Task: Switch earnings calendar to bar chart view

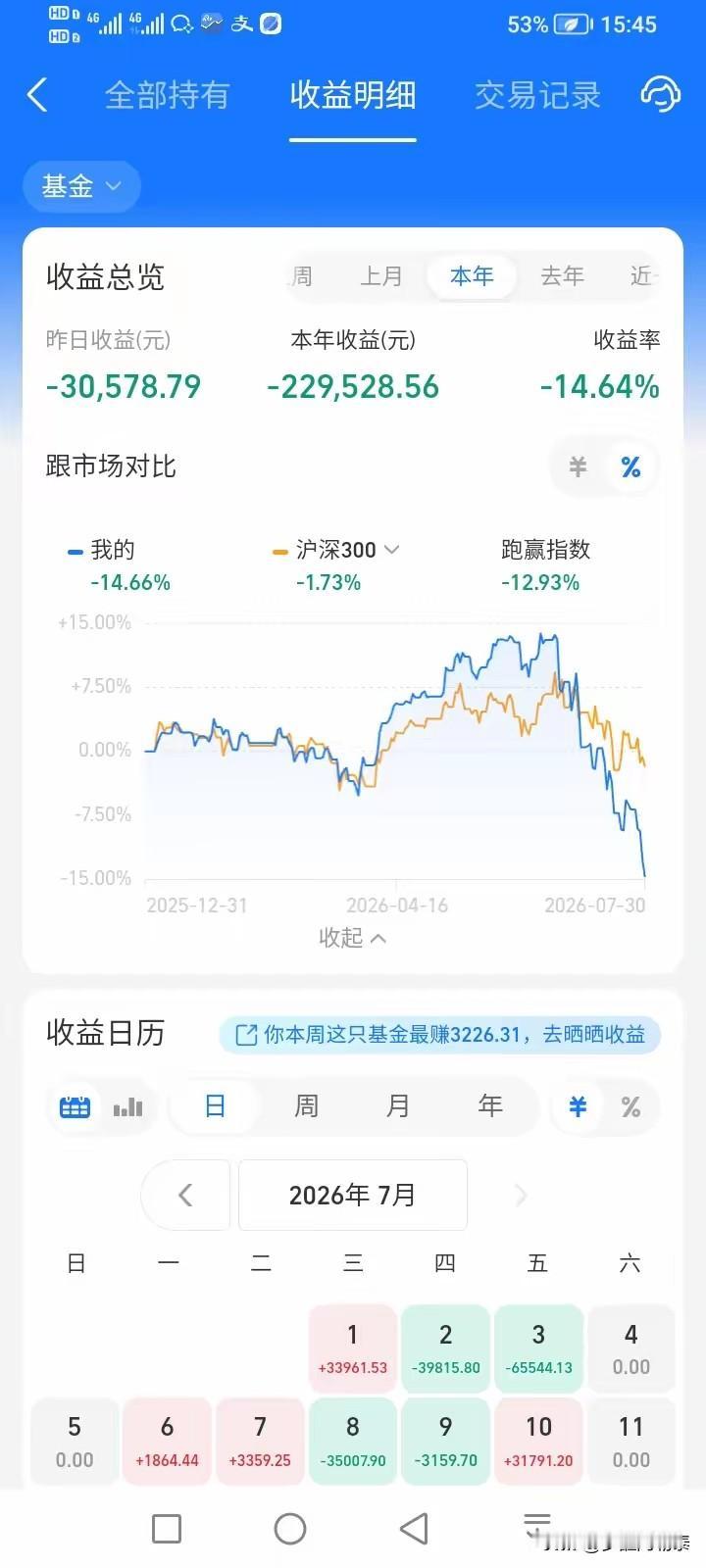Action: [128, 1106]
